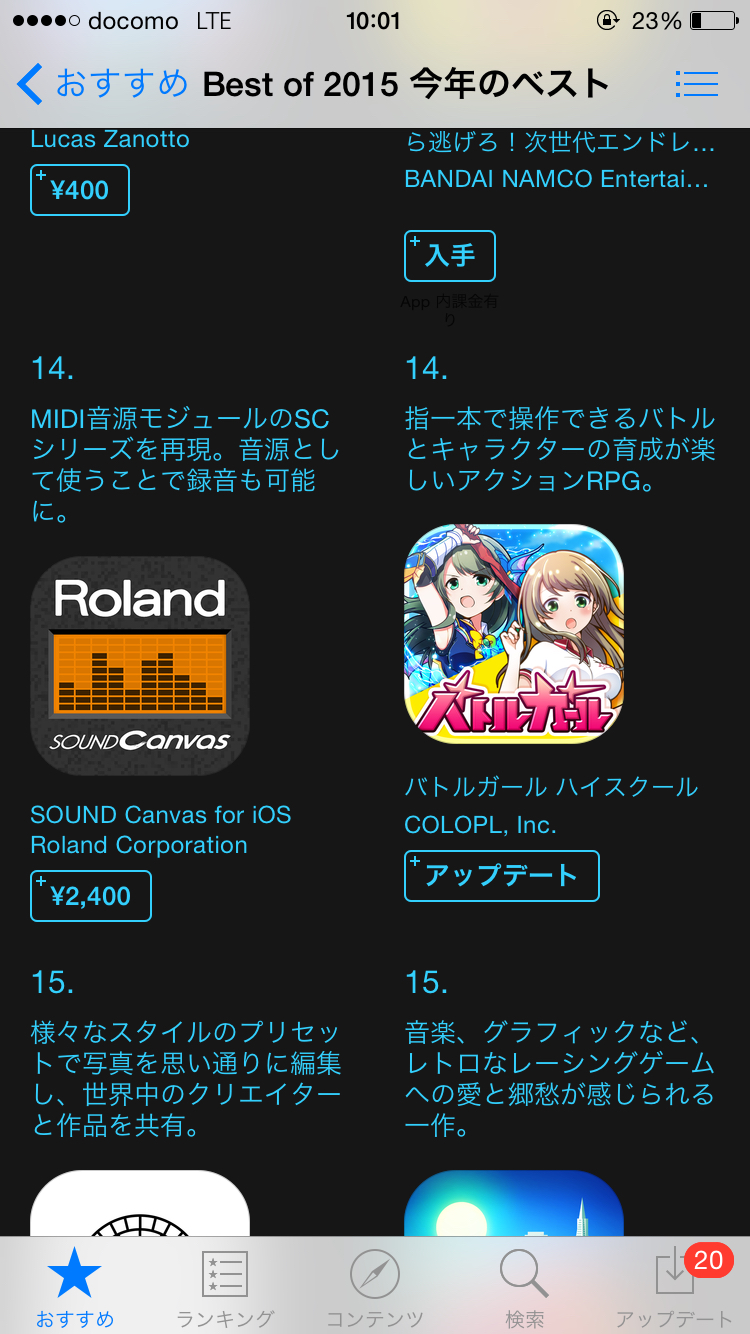Switch to the ランキング tab
Image resolution: width=750 pixels, height=1334 pixels.
[x=225, y=1287]
